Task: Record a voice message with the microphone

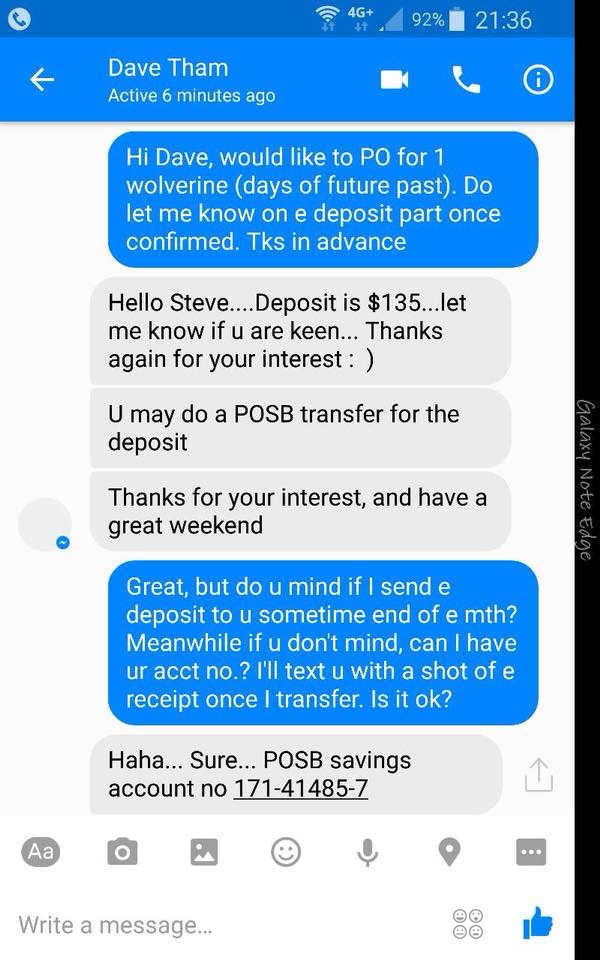Action: [x=368, y=852]
